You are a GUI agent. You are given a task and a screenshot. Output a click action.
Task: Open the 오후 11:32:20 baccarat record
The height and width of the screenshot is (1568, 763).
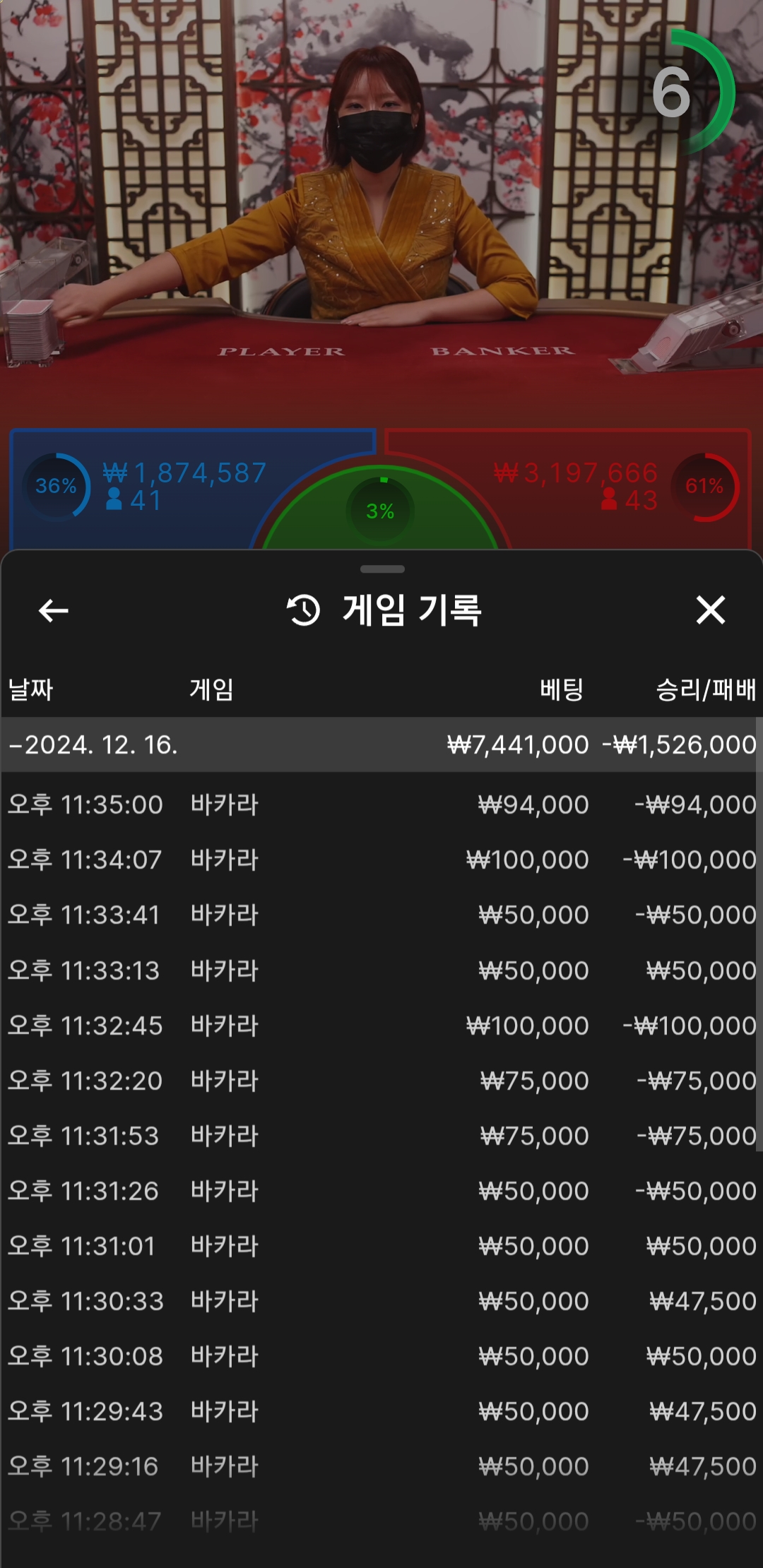coord(381,1081)
